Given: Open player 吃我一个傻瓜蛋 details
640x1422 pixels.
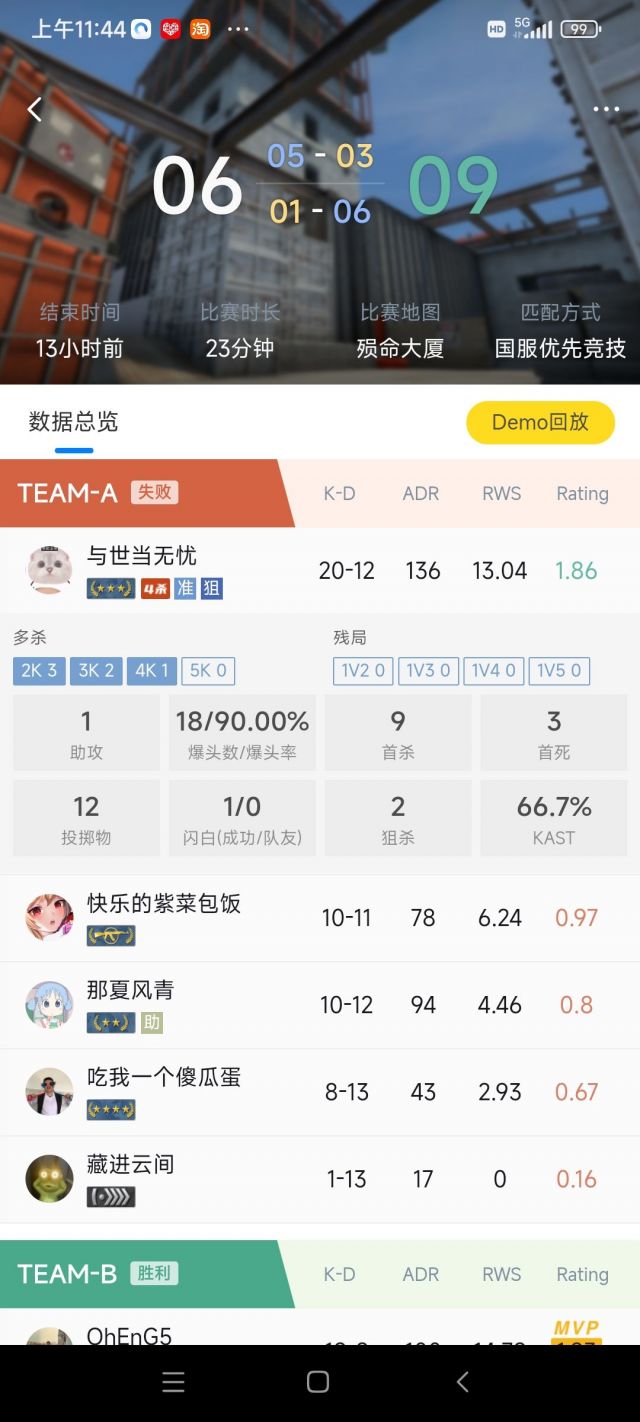Looking at the screenshot, I should coord(320,1091).
